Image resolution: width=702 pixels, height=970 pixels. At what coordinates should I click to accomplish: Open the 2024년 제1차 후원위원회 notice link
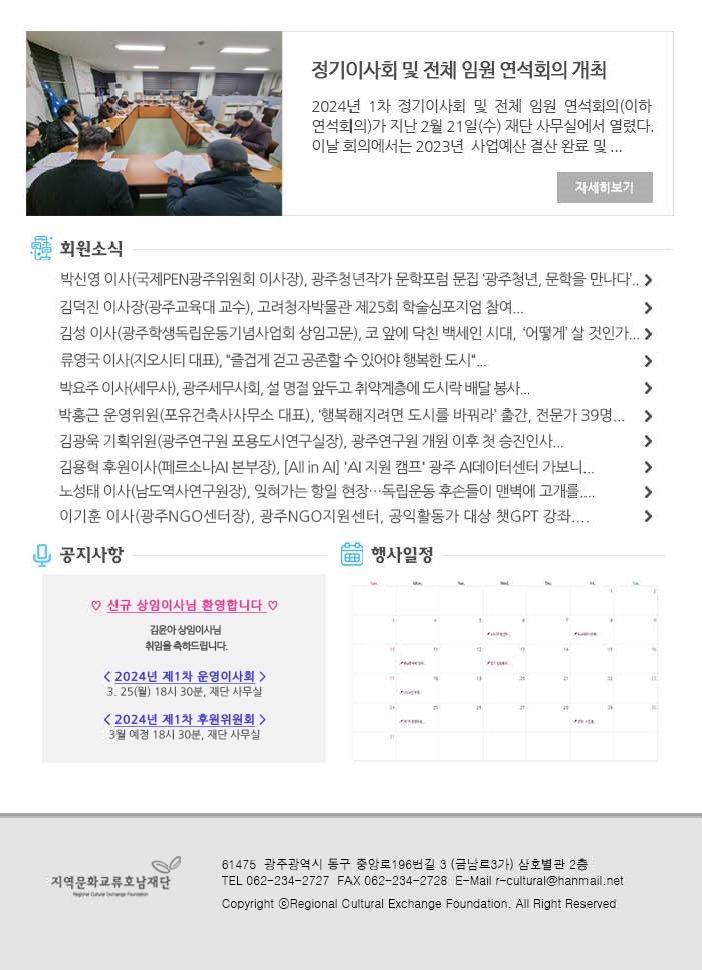click(184, 719)
